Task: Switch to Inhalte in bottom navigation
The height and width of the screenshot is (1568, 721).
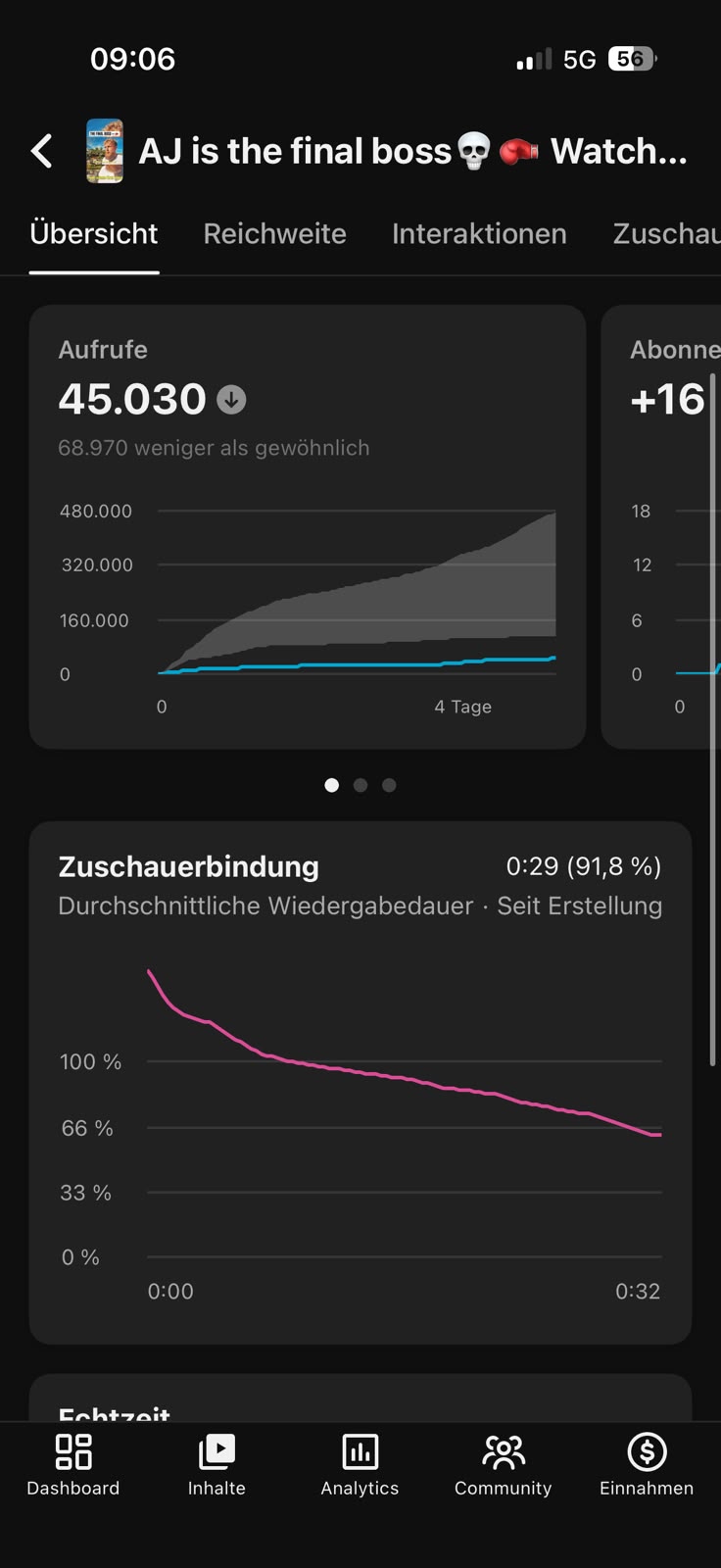Action: tap(216, 1466)
